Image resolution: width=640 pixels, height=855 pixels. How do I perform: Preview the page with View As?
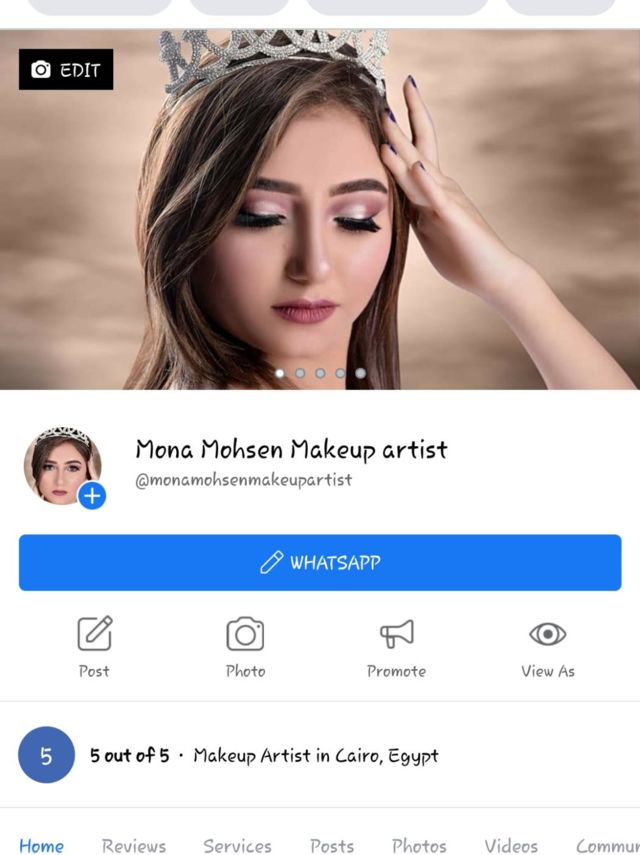click(547, 647)
